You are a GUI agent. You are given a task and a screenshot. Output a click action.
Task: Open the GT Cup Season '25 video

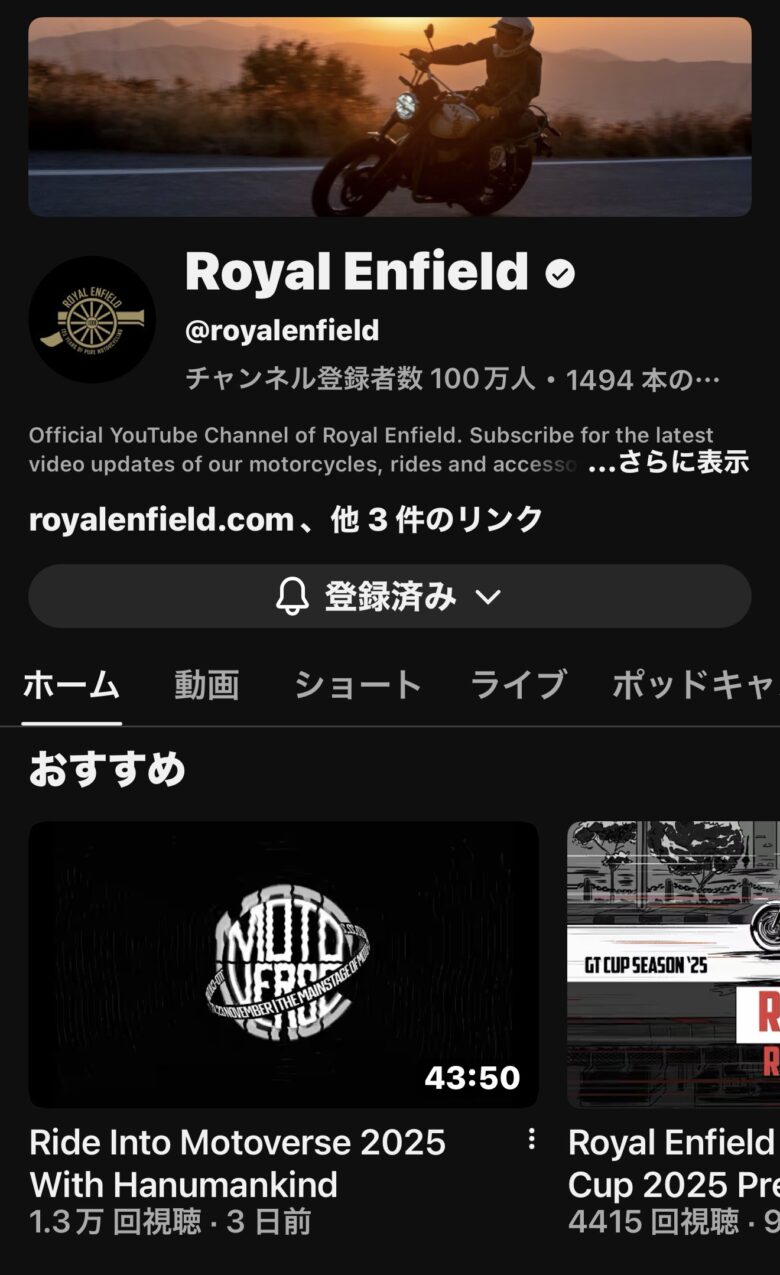click(x=674, y=965)
